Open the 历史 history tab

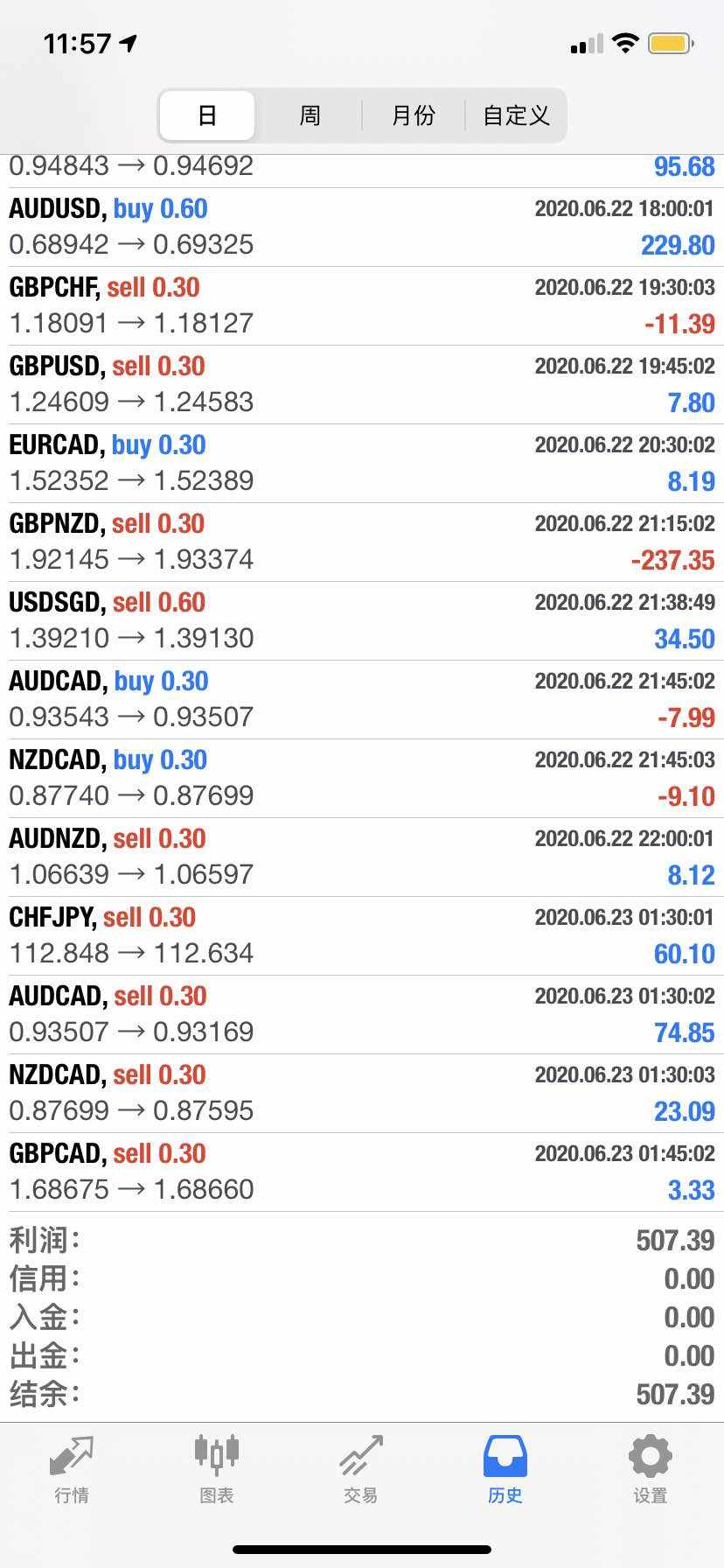pos(505,1469)
